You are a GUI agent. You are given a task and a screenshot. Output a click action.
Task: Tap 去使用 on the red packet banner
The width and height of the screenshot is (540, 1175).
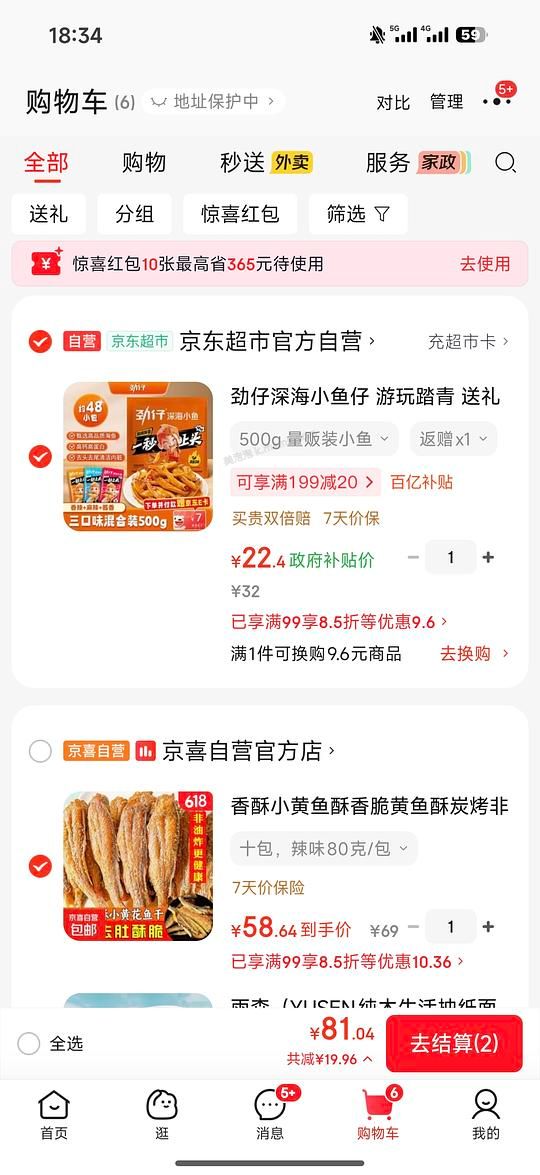[485, 264]
